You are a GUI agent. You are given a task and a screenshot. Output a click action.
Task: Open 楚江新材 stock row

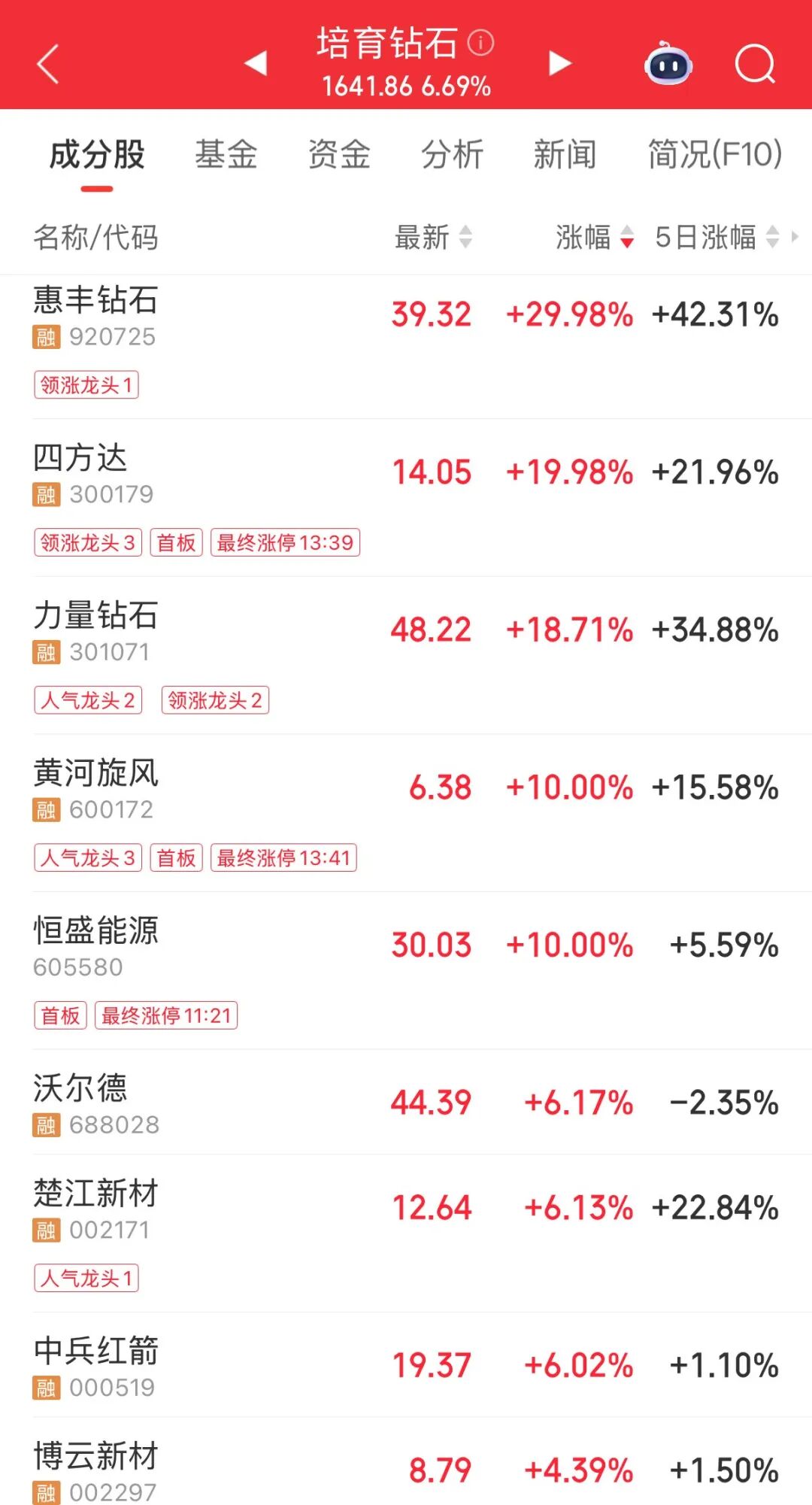click(x=96, y=1194)
